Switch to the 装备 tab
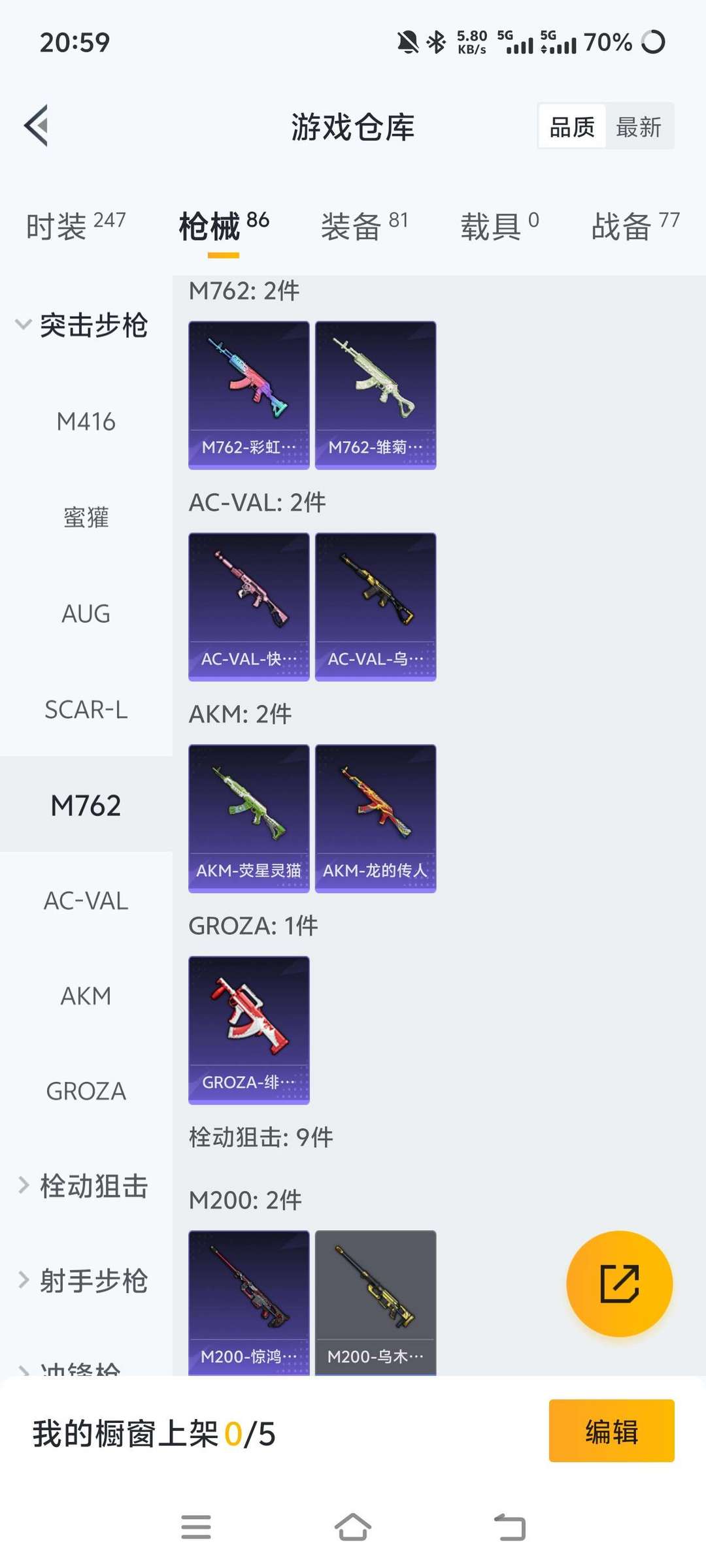The image size is (706, 1568). pos(363,226)
